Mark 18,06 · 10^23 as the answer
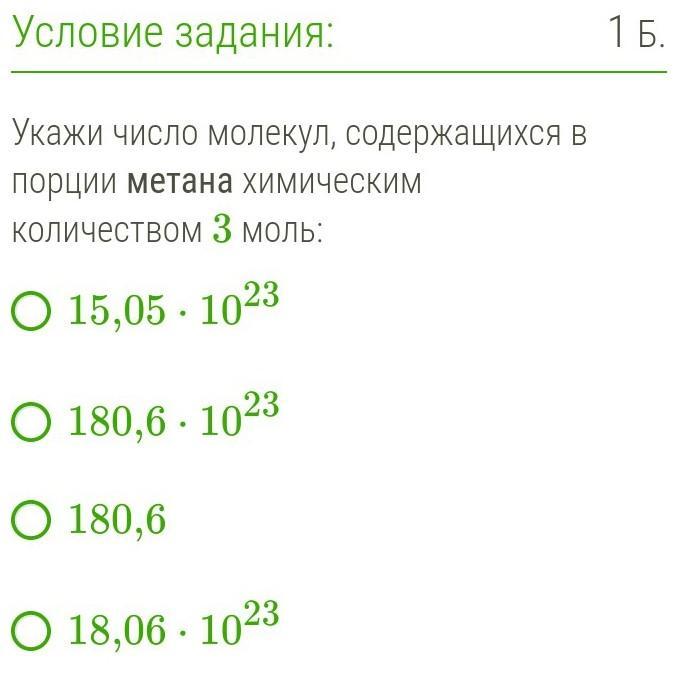Screen dimensions: 699x695 click(x=31, y=631)
